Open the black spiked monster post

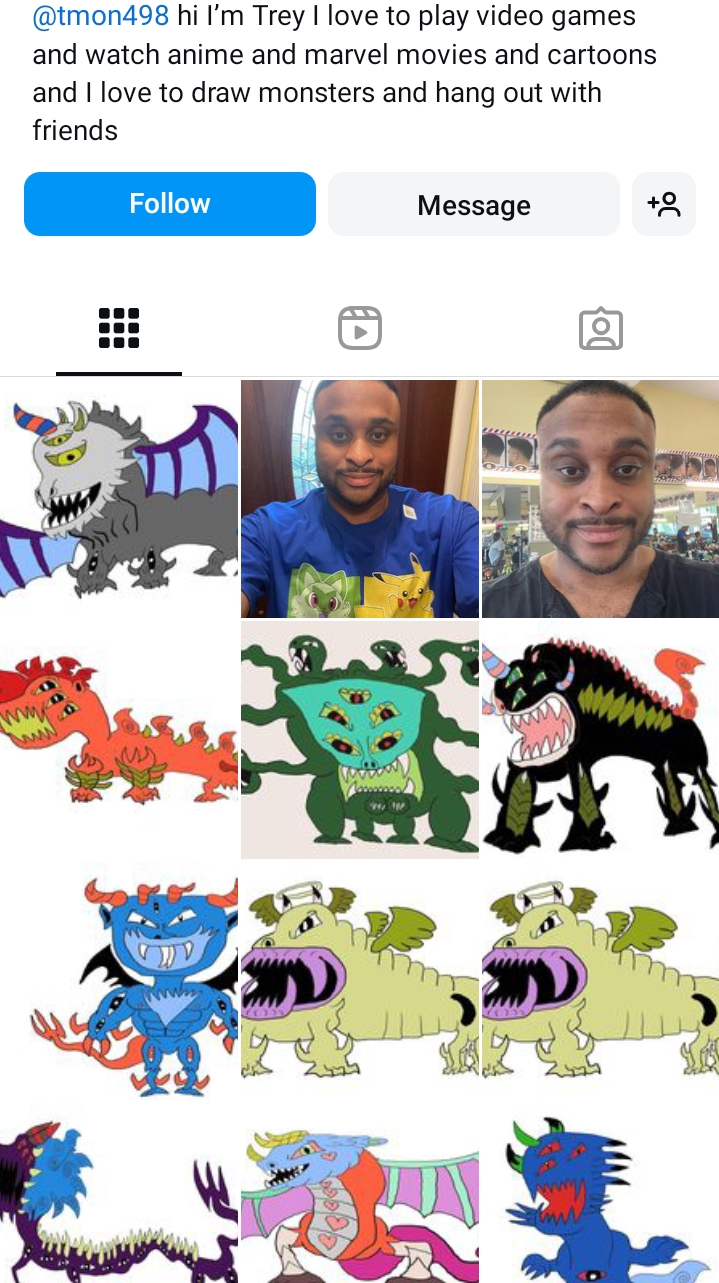(600, 739)
